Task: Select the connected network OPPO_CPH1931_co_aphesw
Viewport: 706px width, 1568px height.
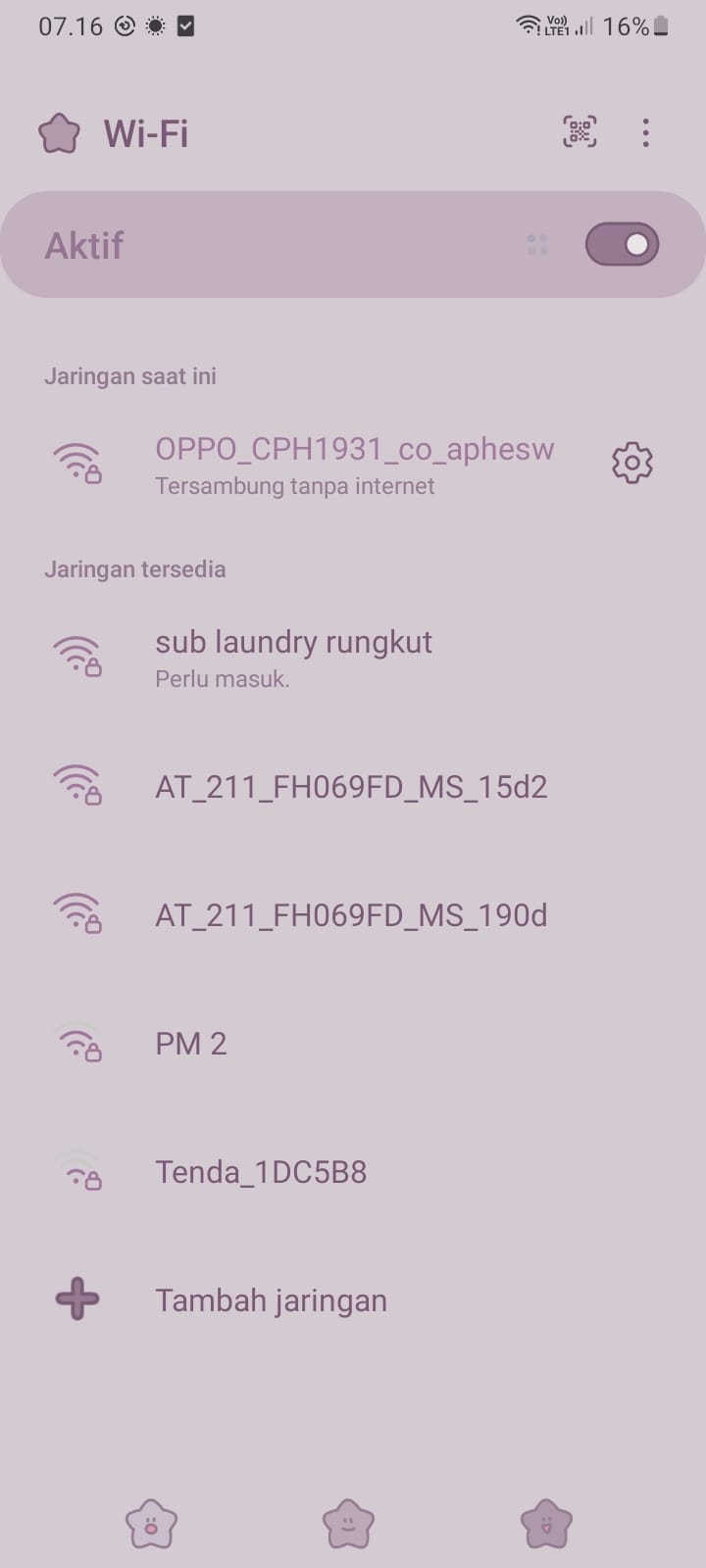Action: (353, 463)
